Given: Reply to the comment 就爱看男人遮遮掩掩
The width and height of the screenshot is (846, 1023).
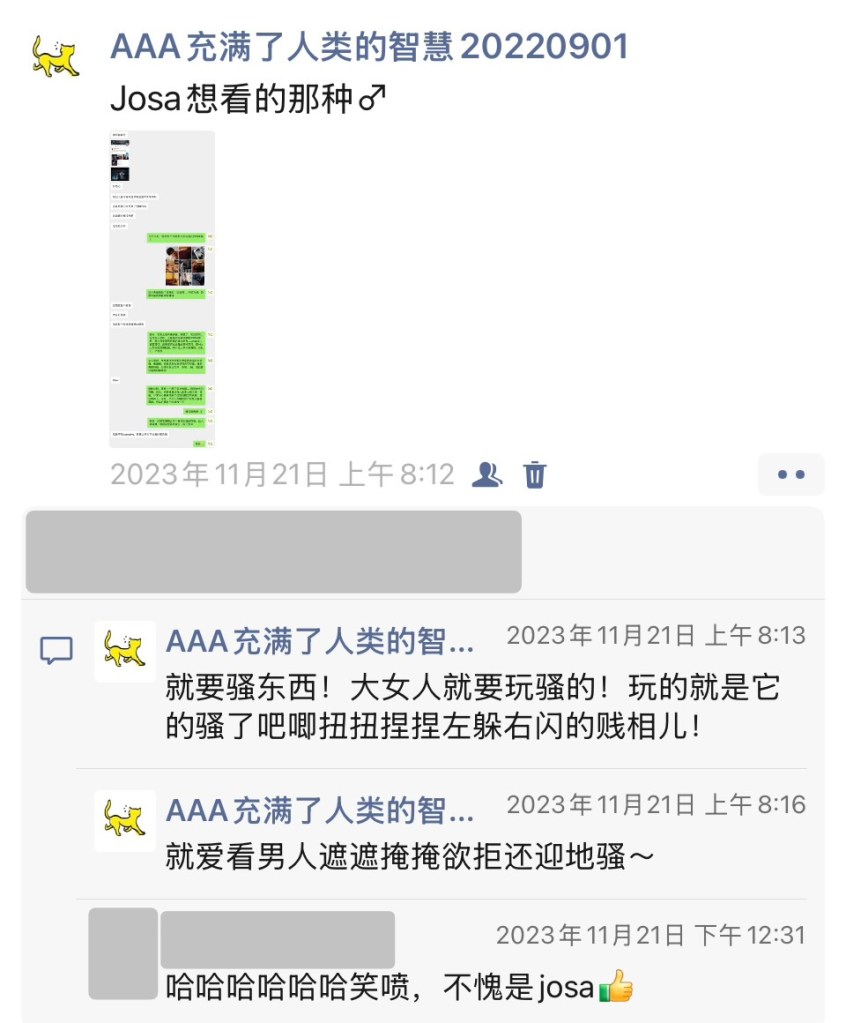Looking at the screenshot, I should pos(410,856).
